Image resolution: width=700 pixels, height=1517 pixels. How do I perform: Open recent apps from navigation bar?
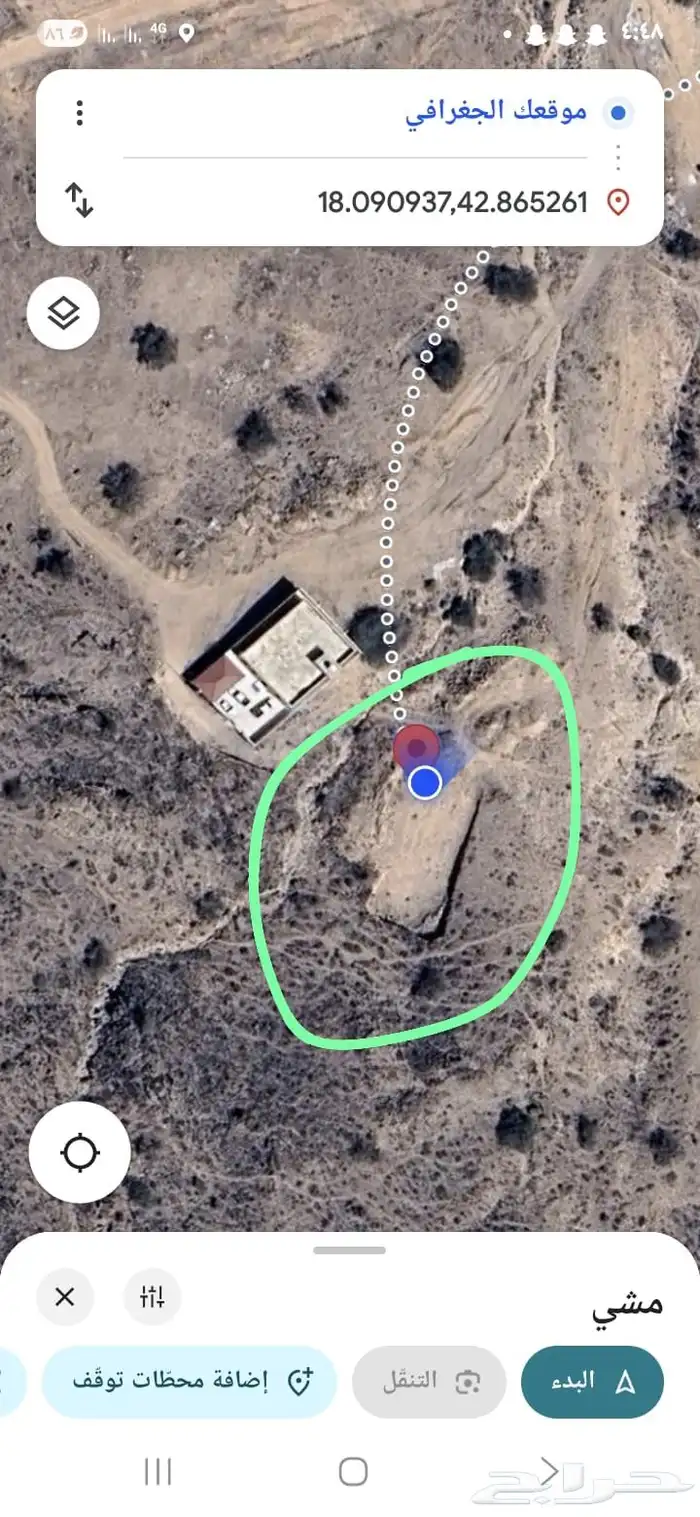tap(158, 1471)
